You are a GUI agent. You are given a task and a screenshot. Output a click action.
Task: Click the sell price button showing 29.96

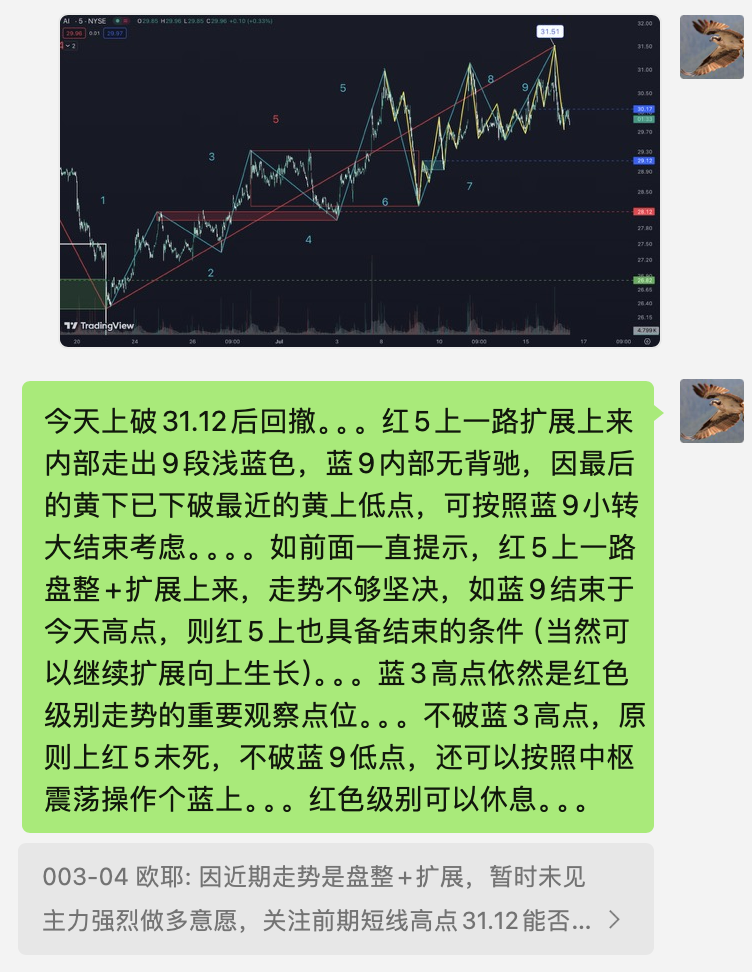tap(72, 32)
